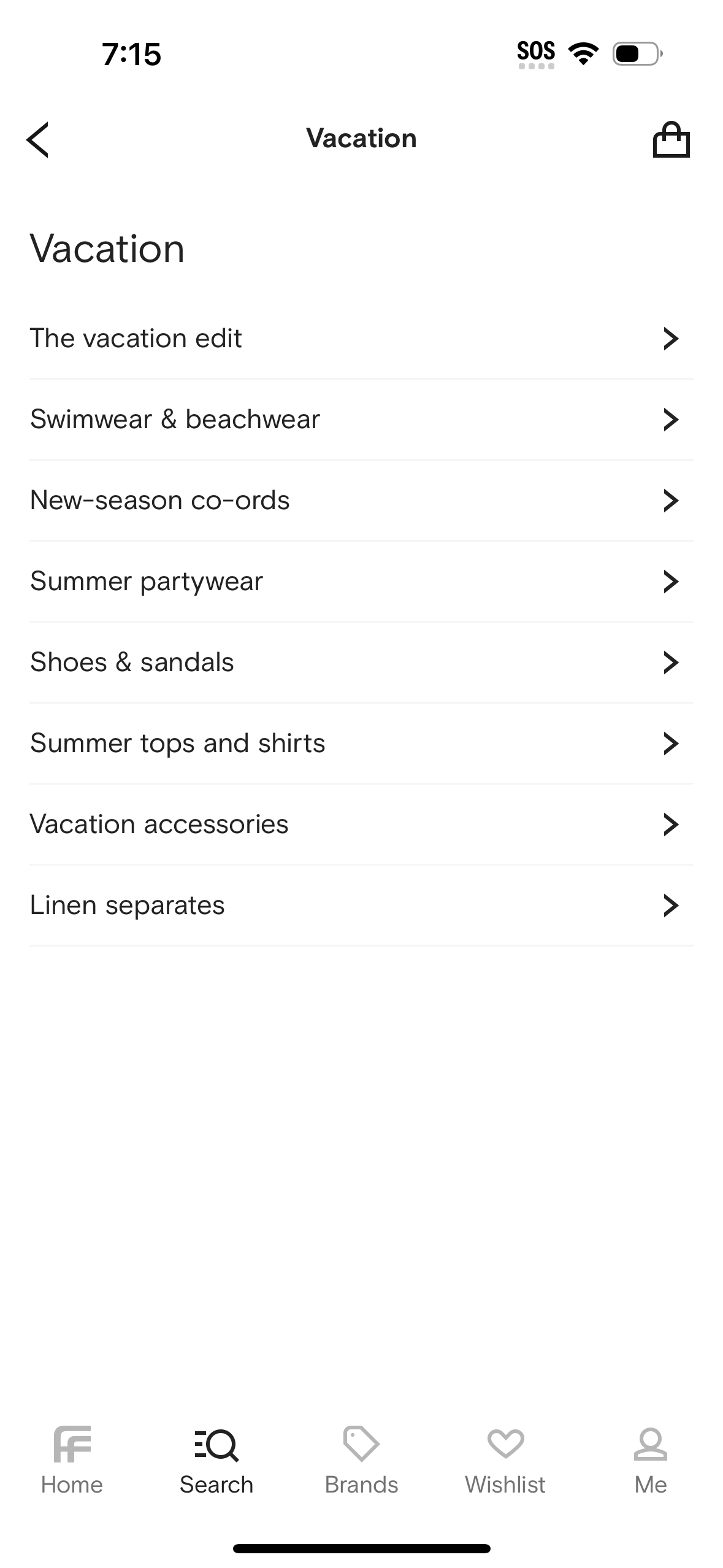Open New-season co-ords listing
The width and height of the screenshot is (723, 1568).
point(361,500)
